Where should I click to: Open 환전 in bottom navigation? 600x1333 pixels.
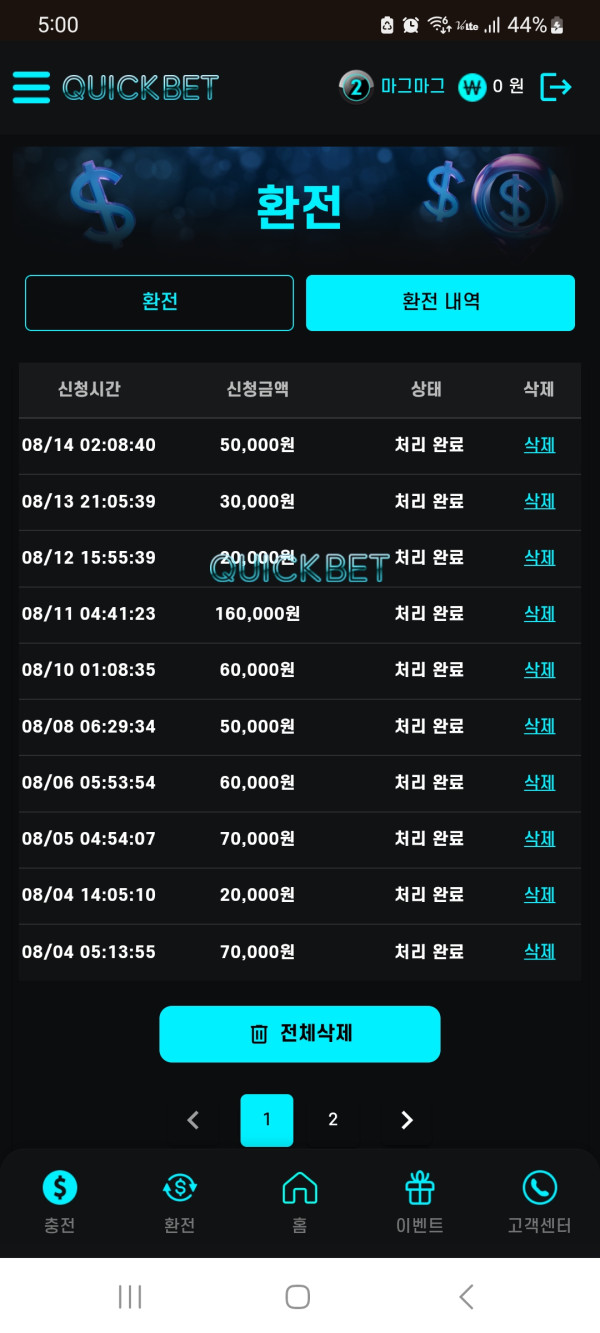[180, 1203]
